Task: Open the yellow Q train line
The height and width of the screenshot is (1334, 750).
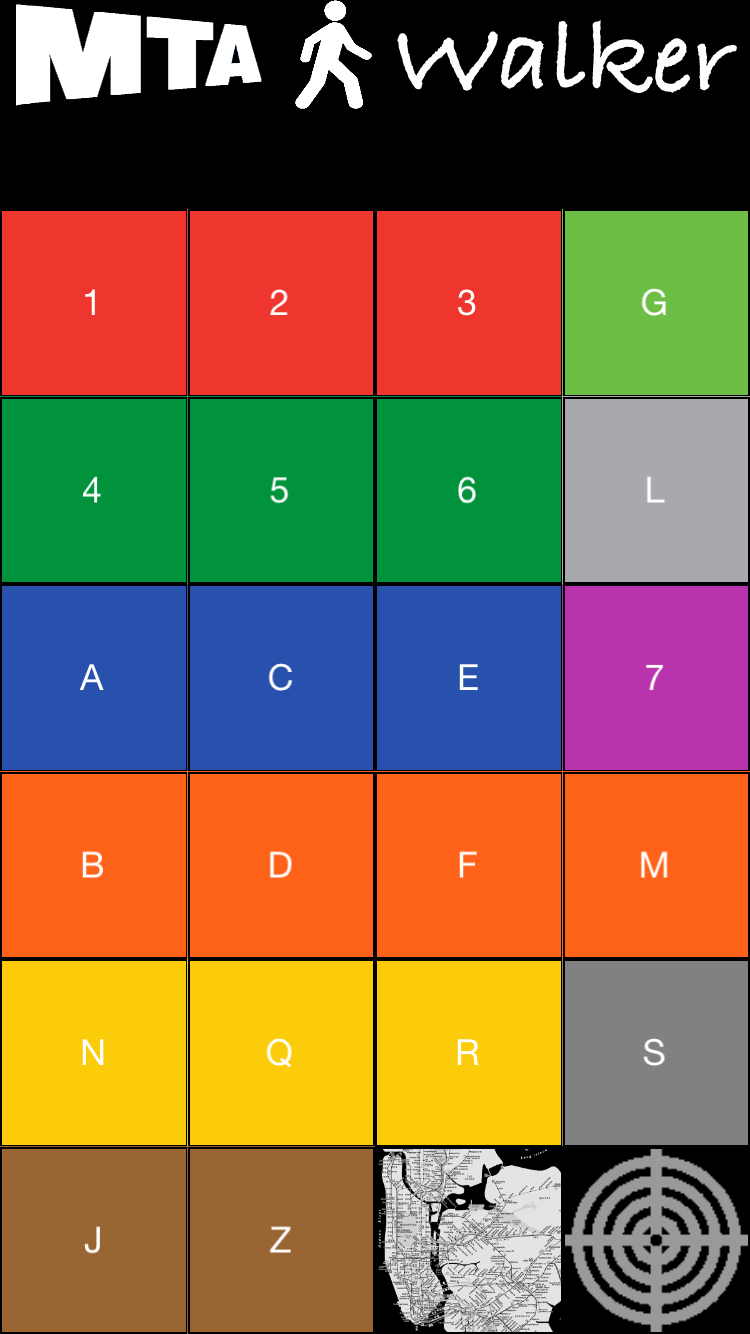Action: coord(280,1053)
